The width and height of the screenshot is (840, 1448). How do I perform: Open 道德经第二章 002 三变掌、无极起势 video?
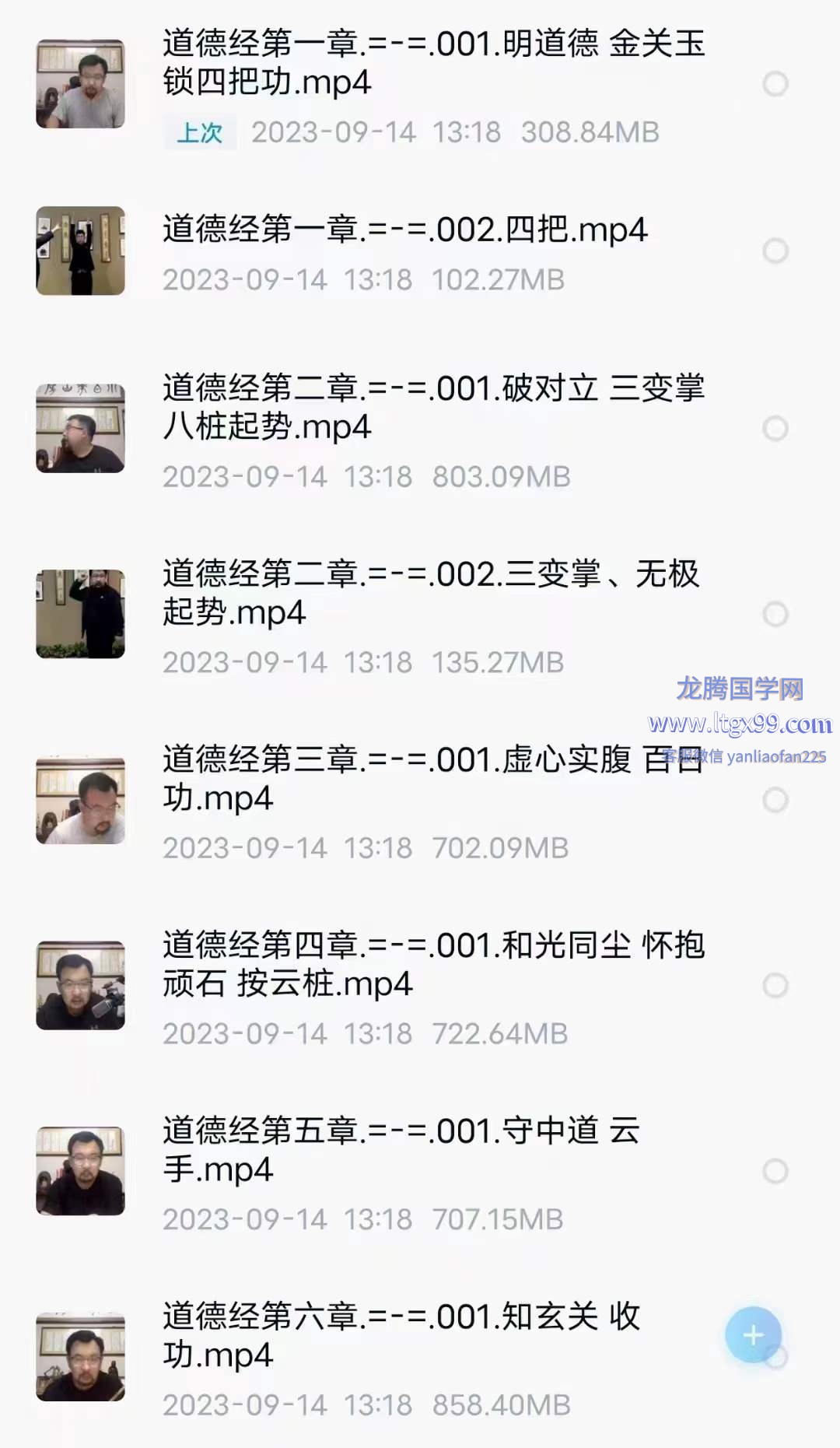click(x=430, y=593)
